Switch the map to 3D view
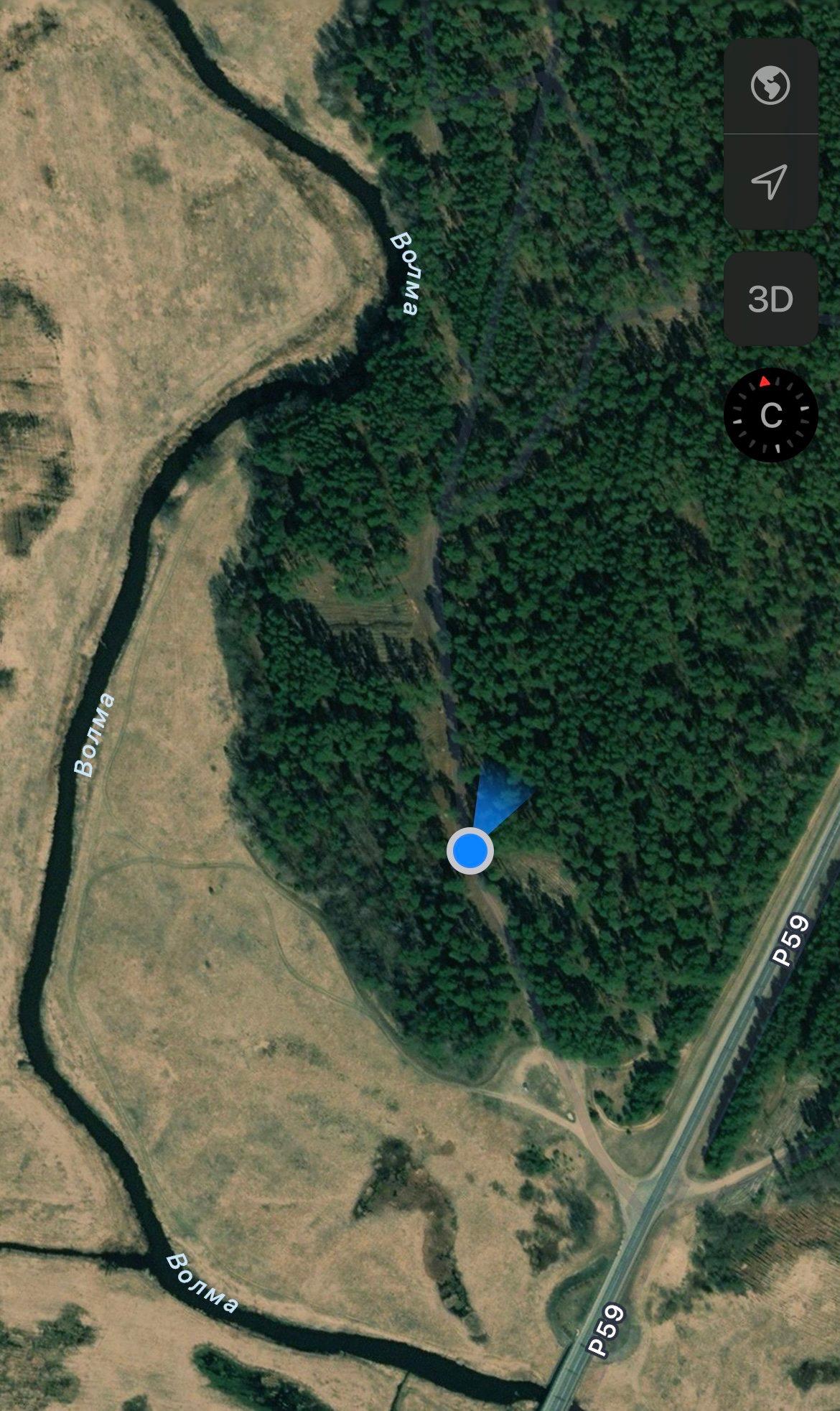 [770, 299]
